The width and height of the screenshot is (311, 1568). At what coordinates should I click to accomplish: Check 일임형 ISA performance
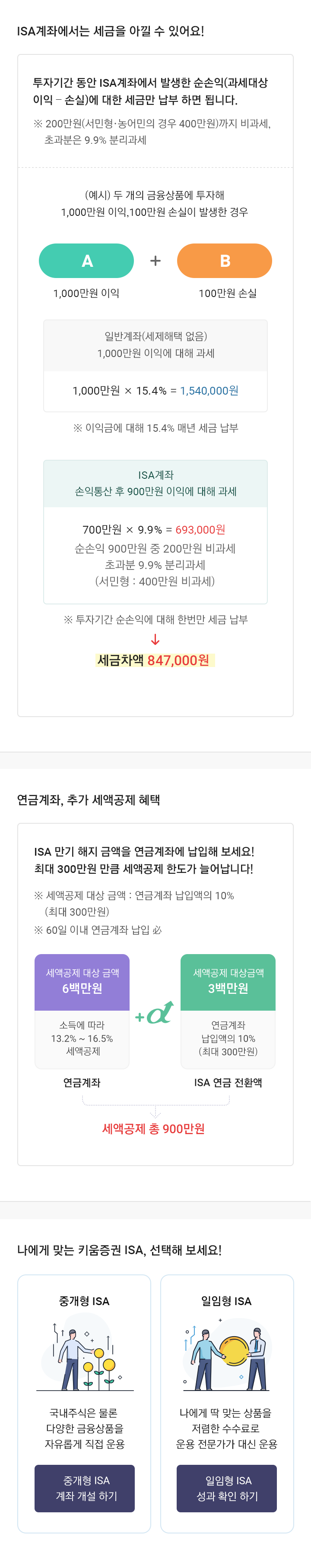click(x=226, y=1488)
